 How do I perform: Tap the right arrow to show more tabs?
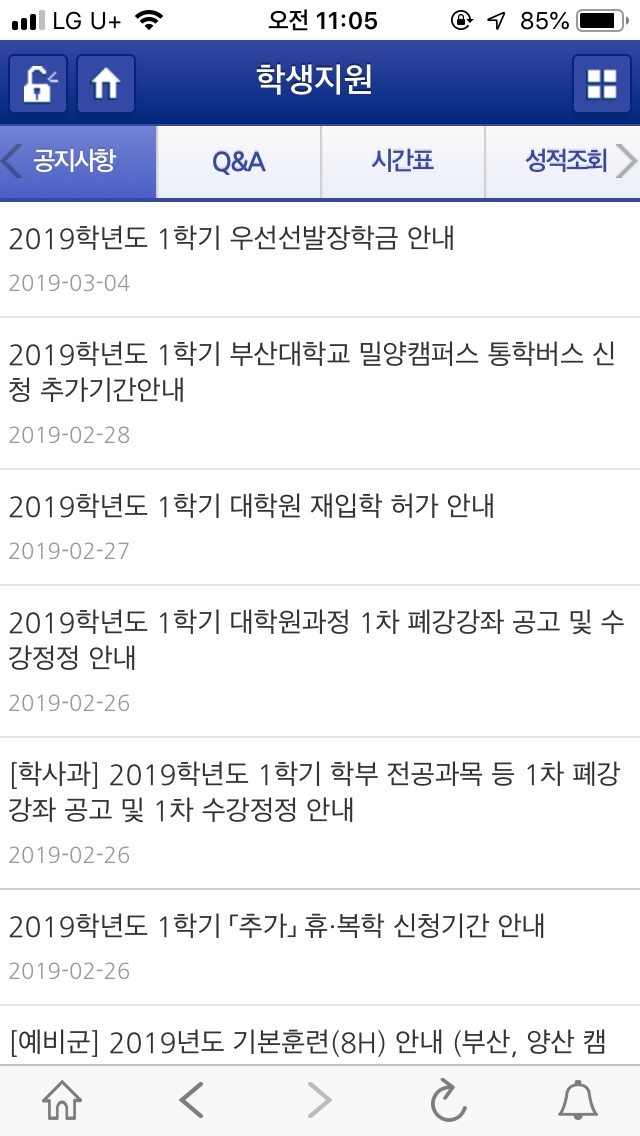[627, 162]
